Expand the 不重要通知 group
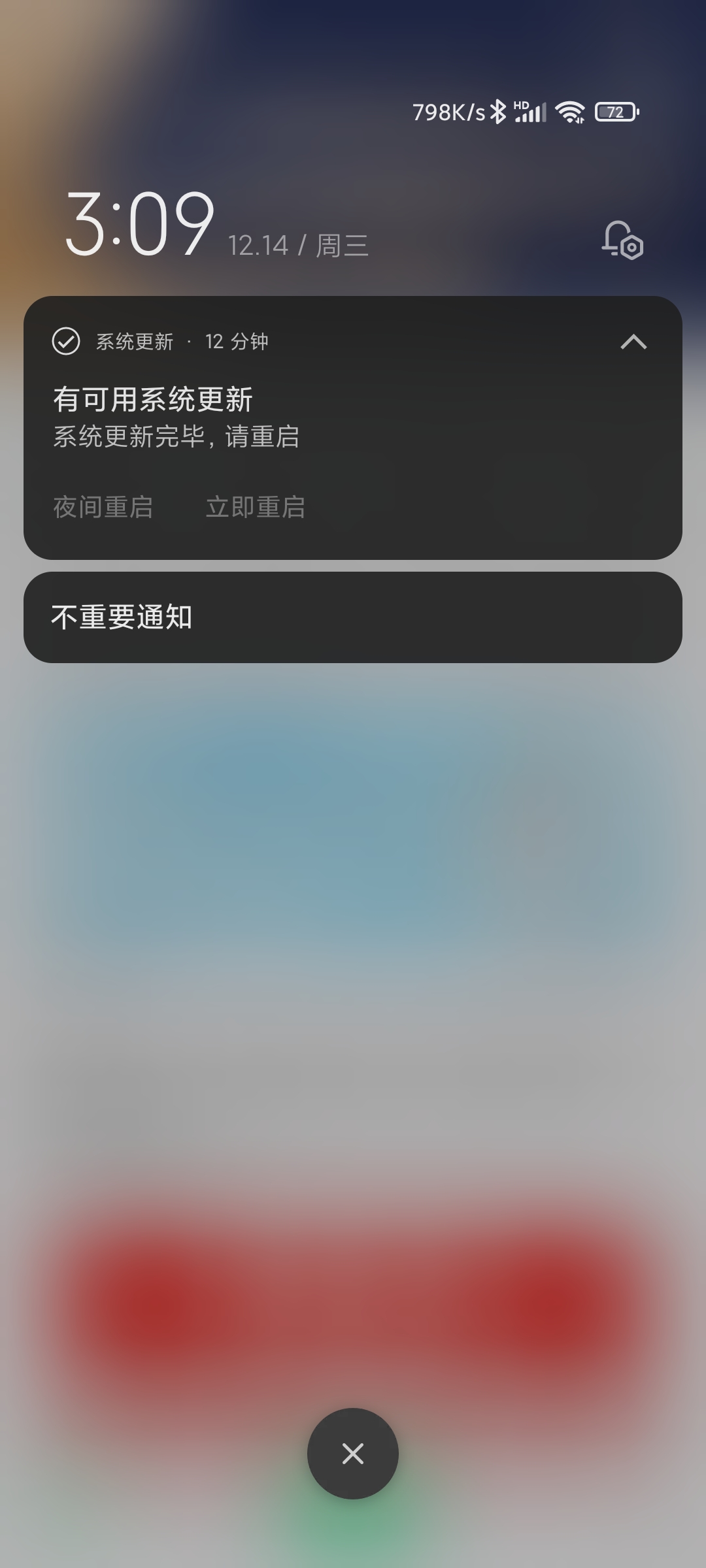The width and height of the screenshot is (706, 1568). (x=353, y=617)
